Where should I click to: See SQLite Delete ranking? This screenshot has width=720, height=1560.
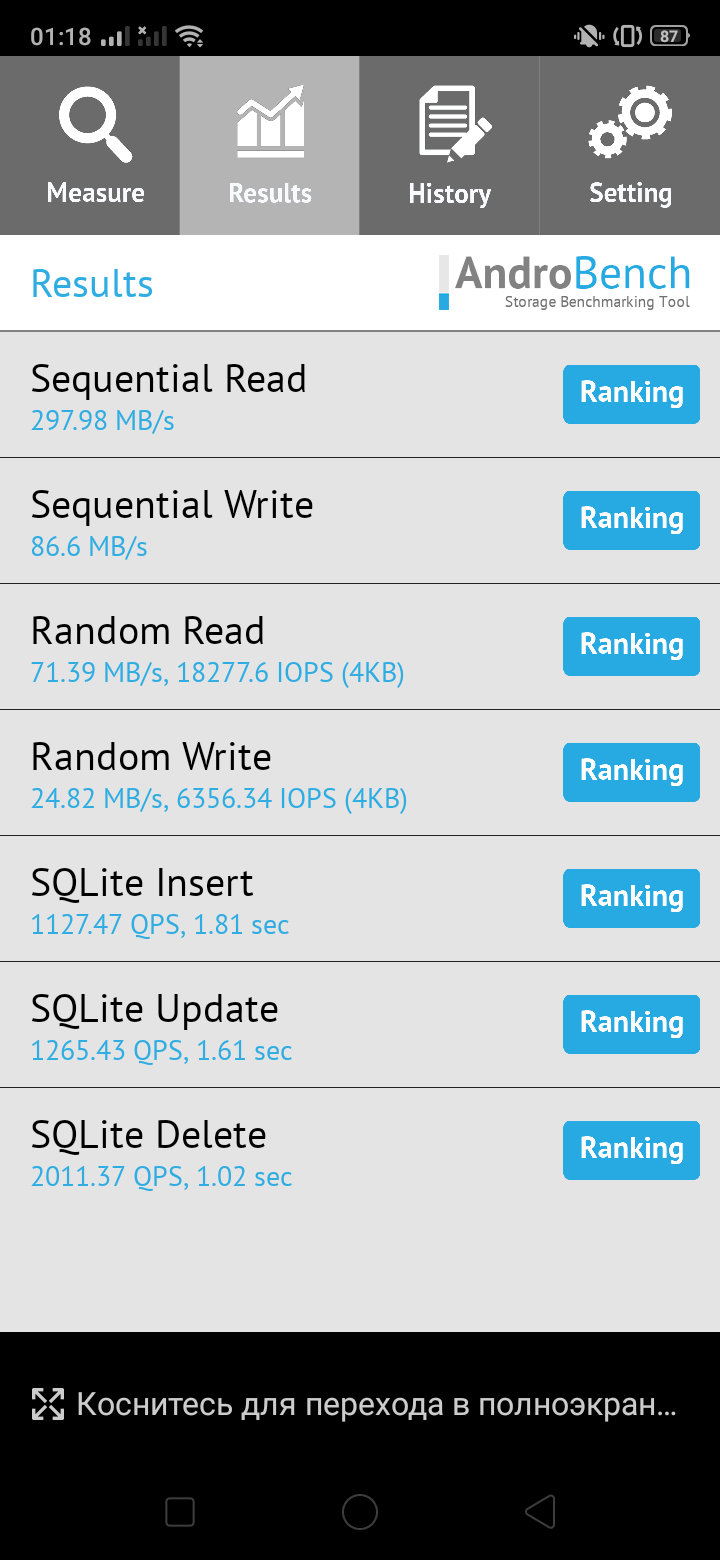click(x=631, y=1150)
